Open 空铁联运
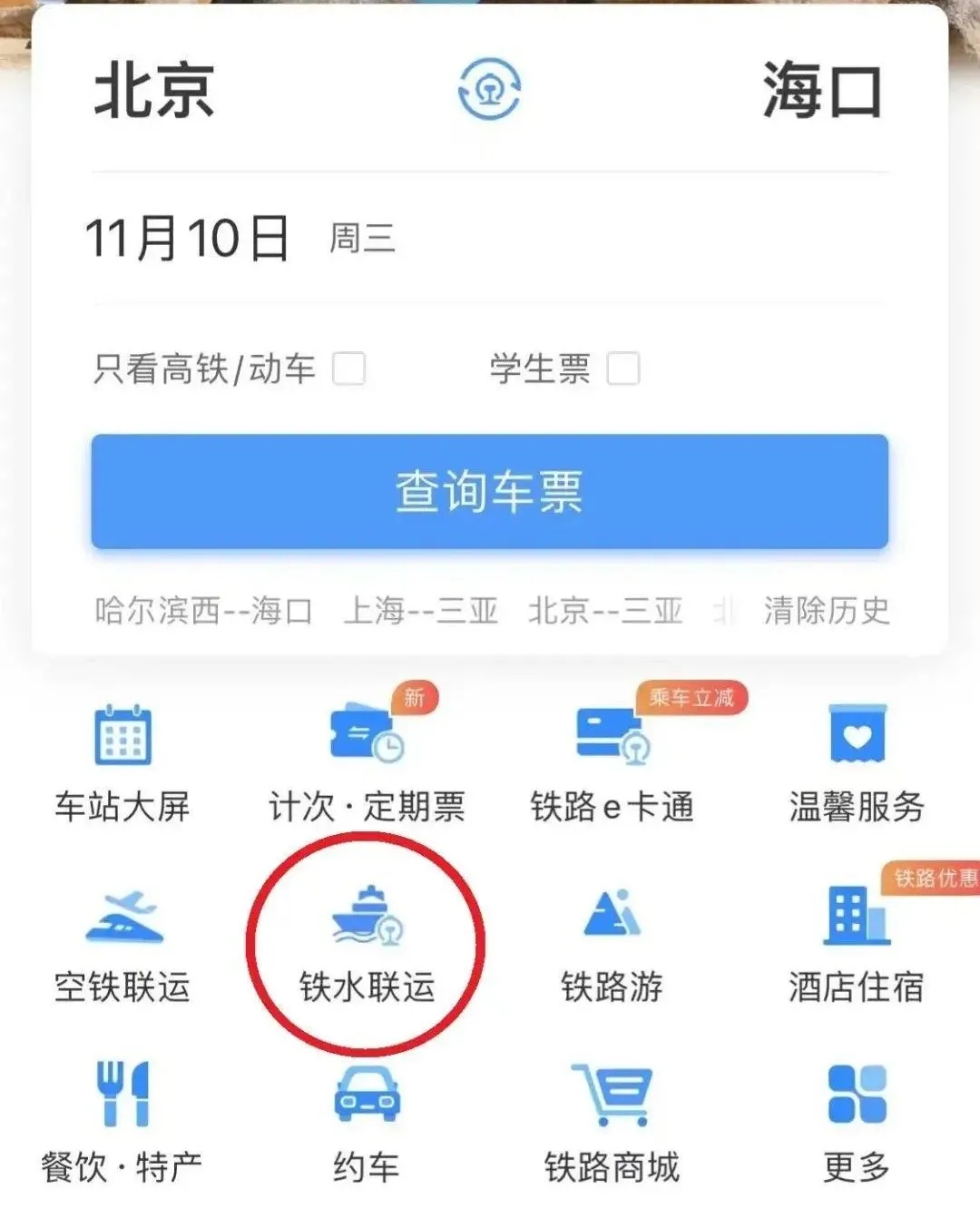The height and width of the screenshot is (1228, 980). [x=122, y=944]
